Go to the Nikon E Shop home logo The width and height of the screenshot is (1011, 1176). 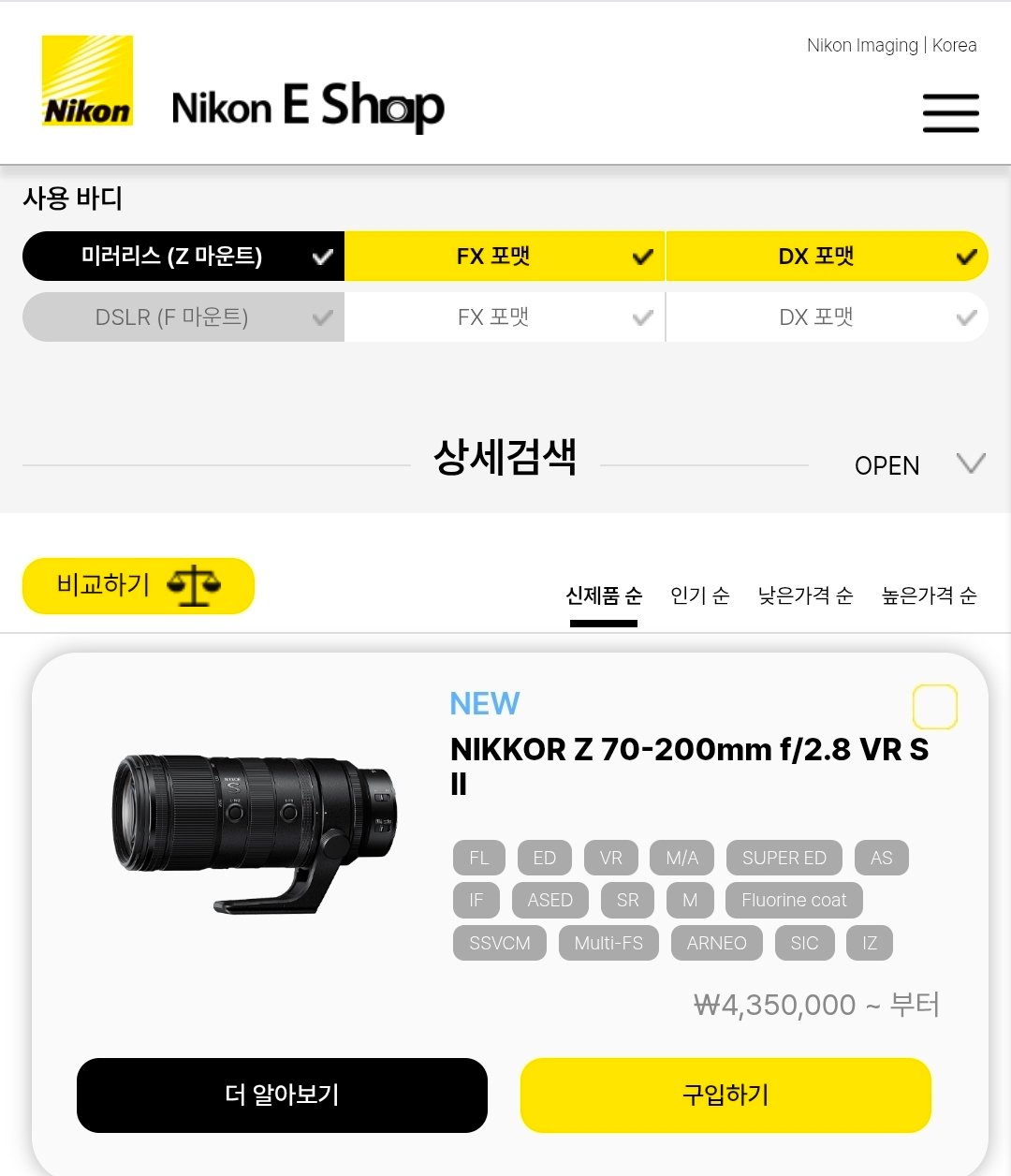coord(307,107)
